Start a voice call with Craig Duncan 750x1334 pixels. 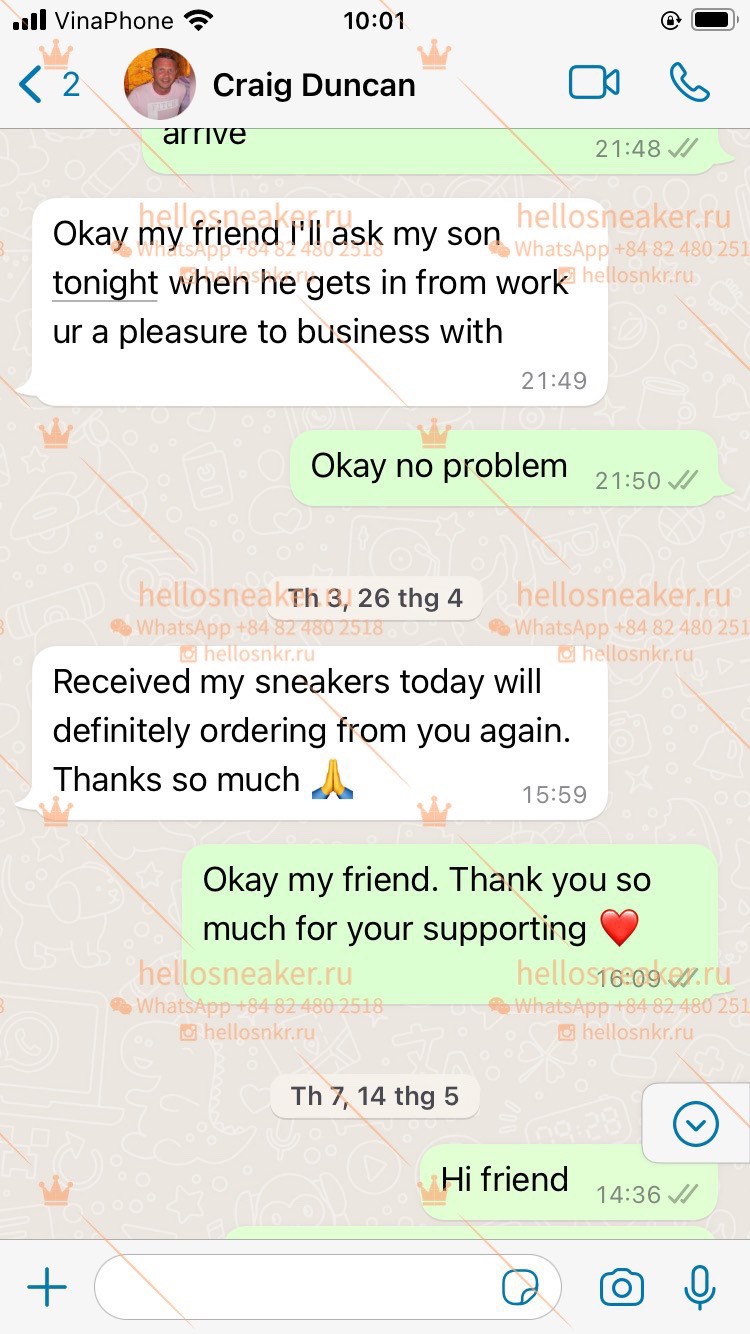(689, 84)
